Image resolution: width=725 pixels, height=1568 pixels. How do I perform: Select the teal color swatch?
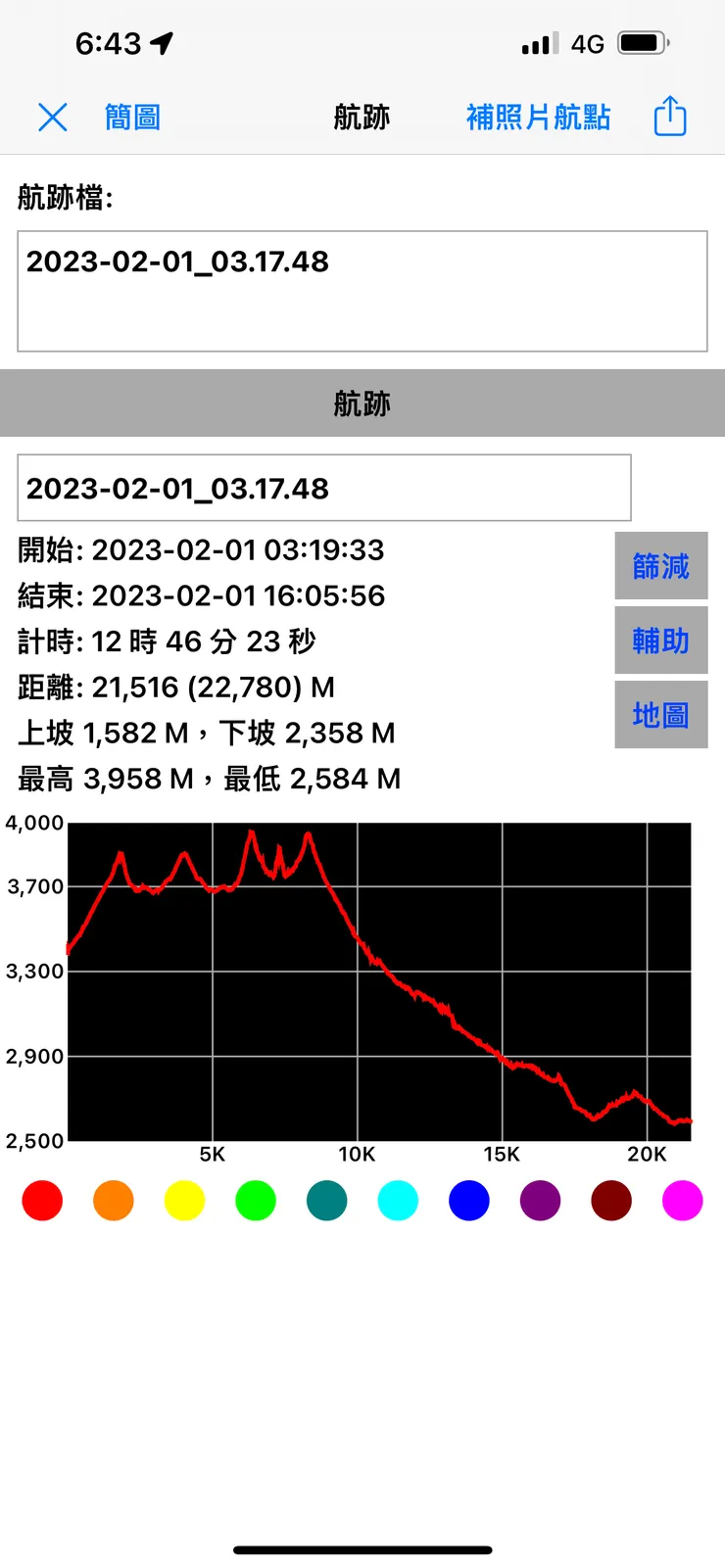327,1201
